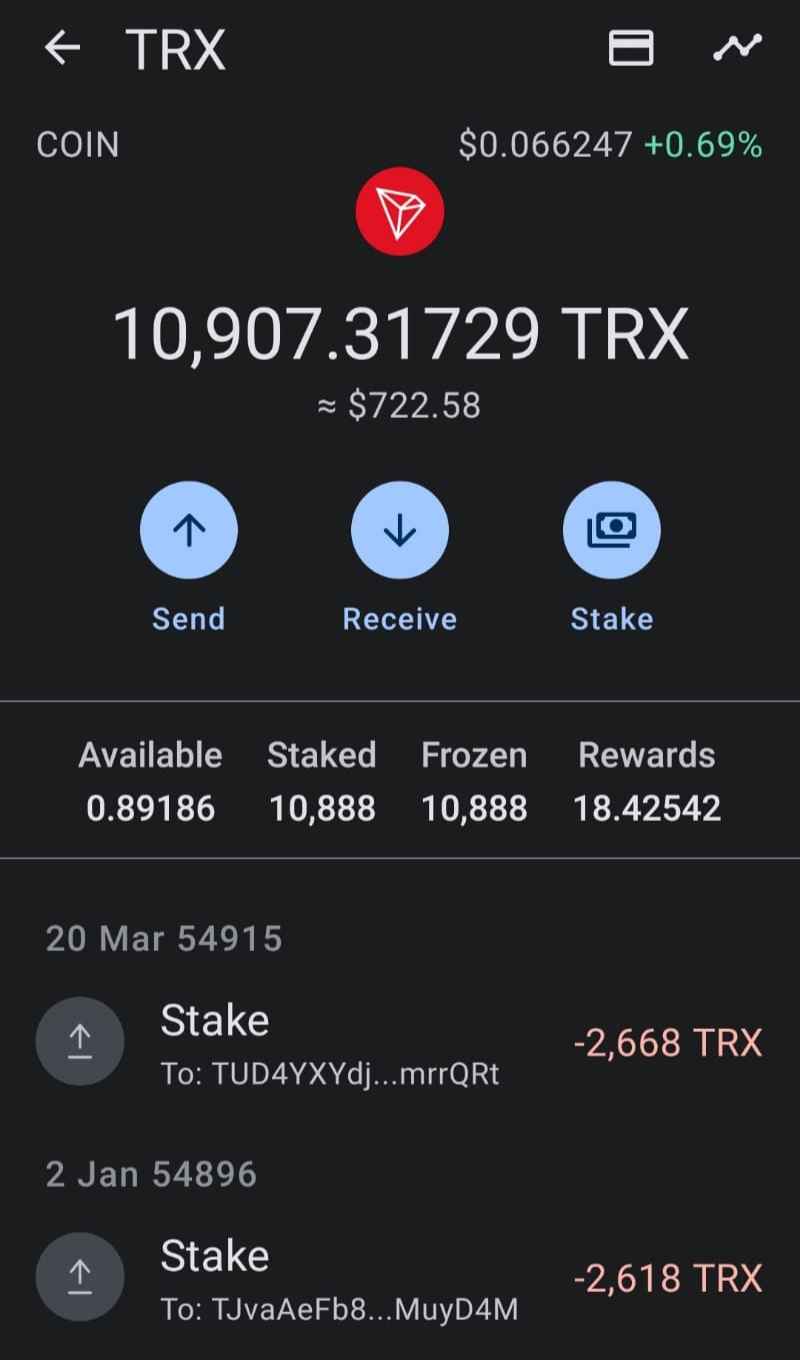
Task: Open the Stake option
Action: (611, 531)
